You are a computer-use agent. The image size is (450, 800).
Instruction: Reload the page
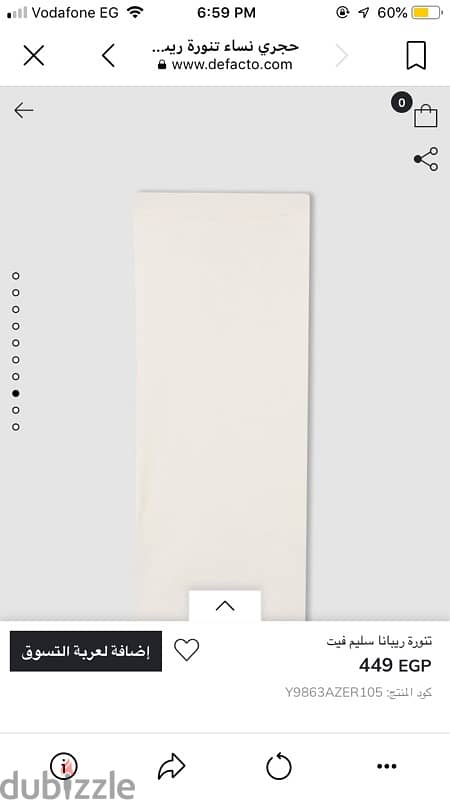pyautogui.click(x=279, y=767)
